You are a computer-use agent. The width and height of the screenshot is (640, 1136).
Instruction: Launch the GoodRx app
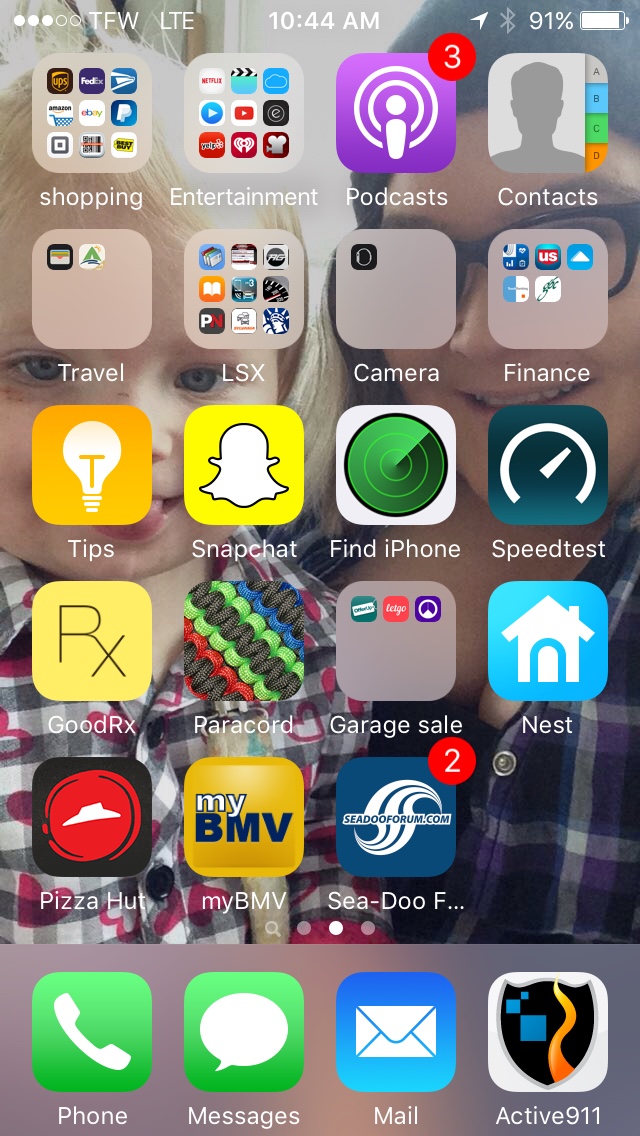[x=92, y=641]
